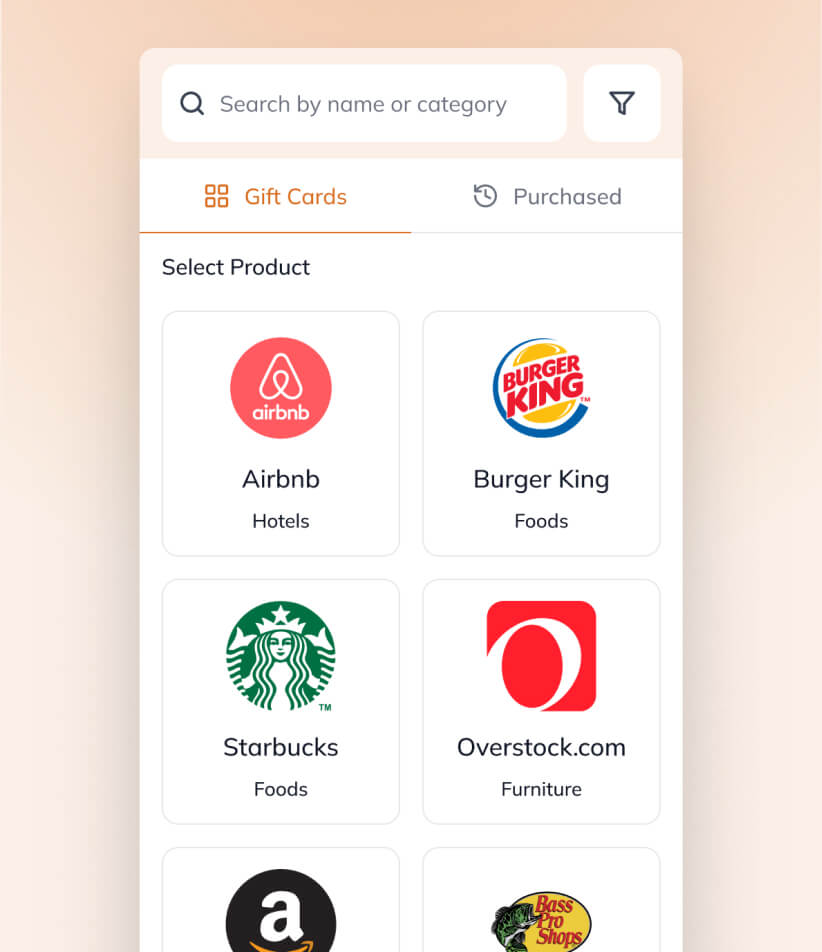Click the Amazon logo at the bottom
The width and height of the screenshot is (822, 952).
coord(280,915)
